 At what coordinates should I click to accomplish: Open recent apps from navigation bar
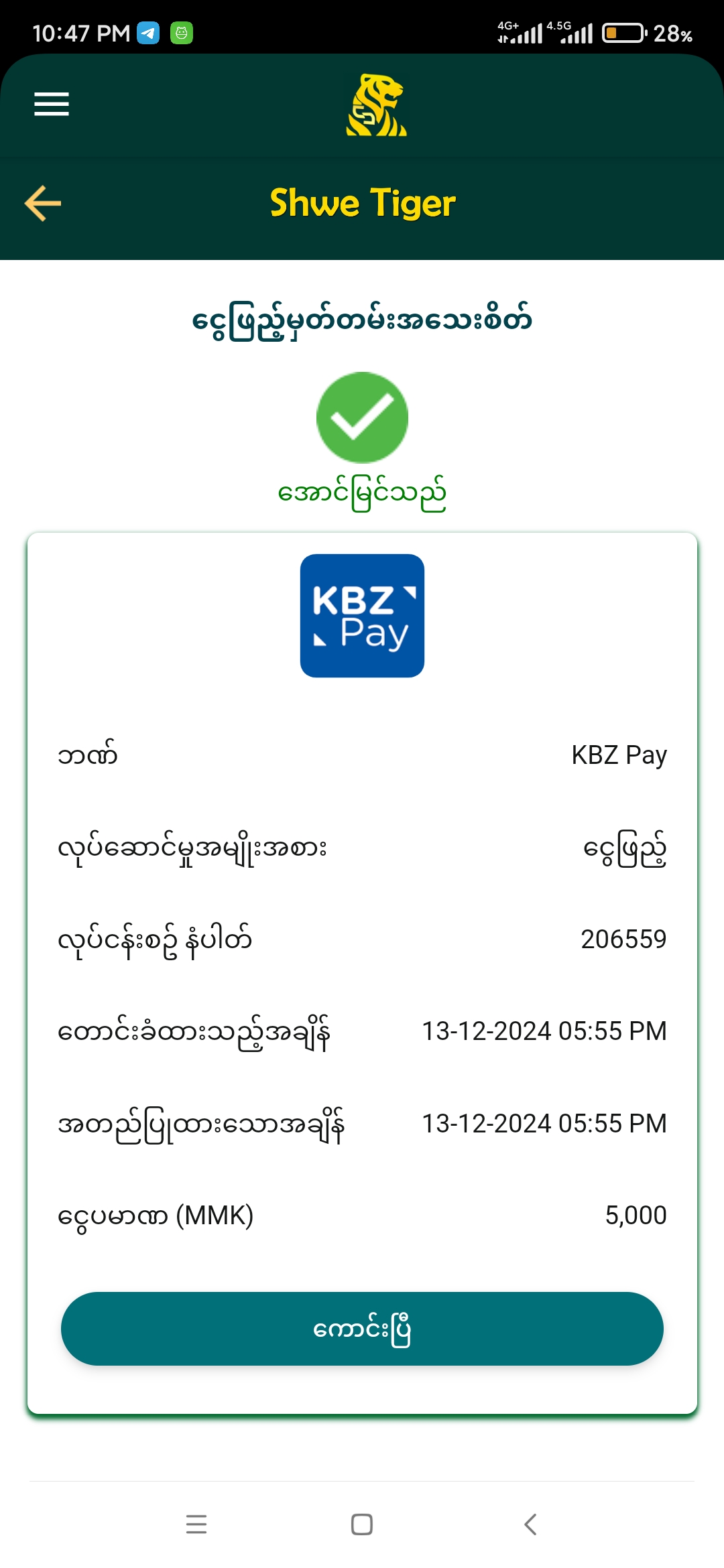[x=196, y=1524]
